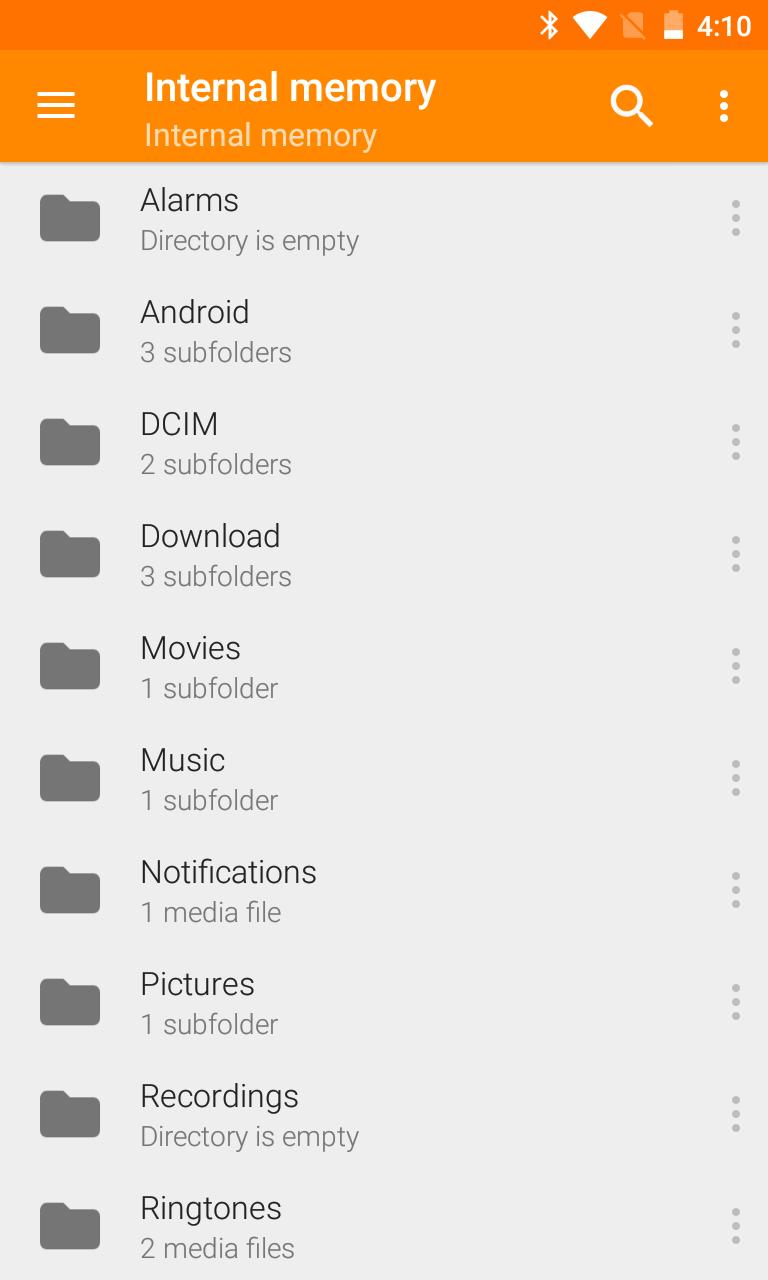Open the three-dot menu for Music
The height and width of the screenshot is (1280, 768).
(735, 778)
